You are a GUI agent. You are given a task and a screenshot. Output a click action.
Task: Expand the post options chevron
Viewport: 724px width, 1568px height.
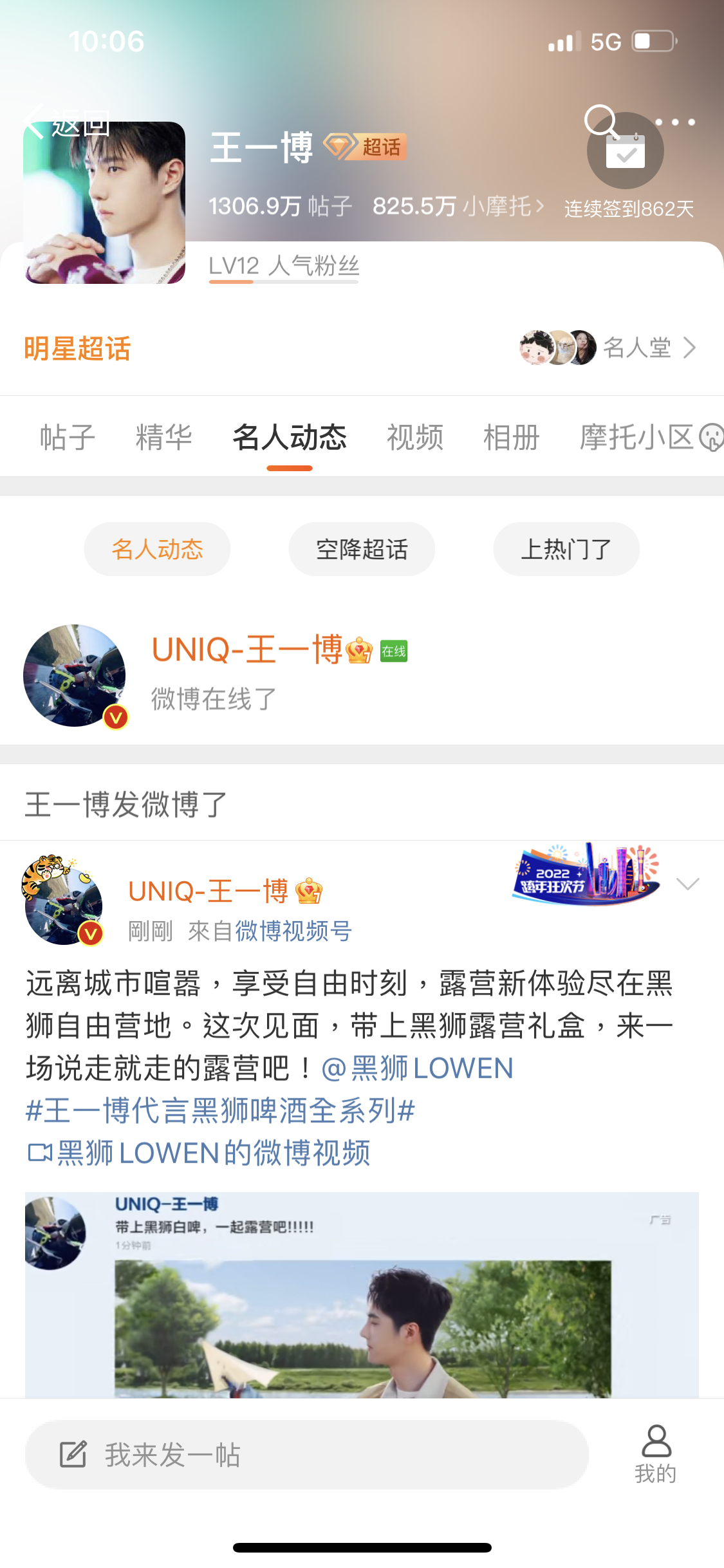(x=687, y=884)
